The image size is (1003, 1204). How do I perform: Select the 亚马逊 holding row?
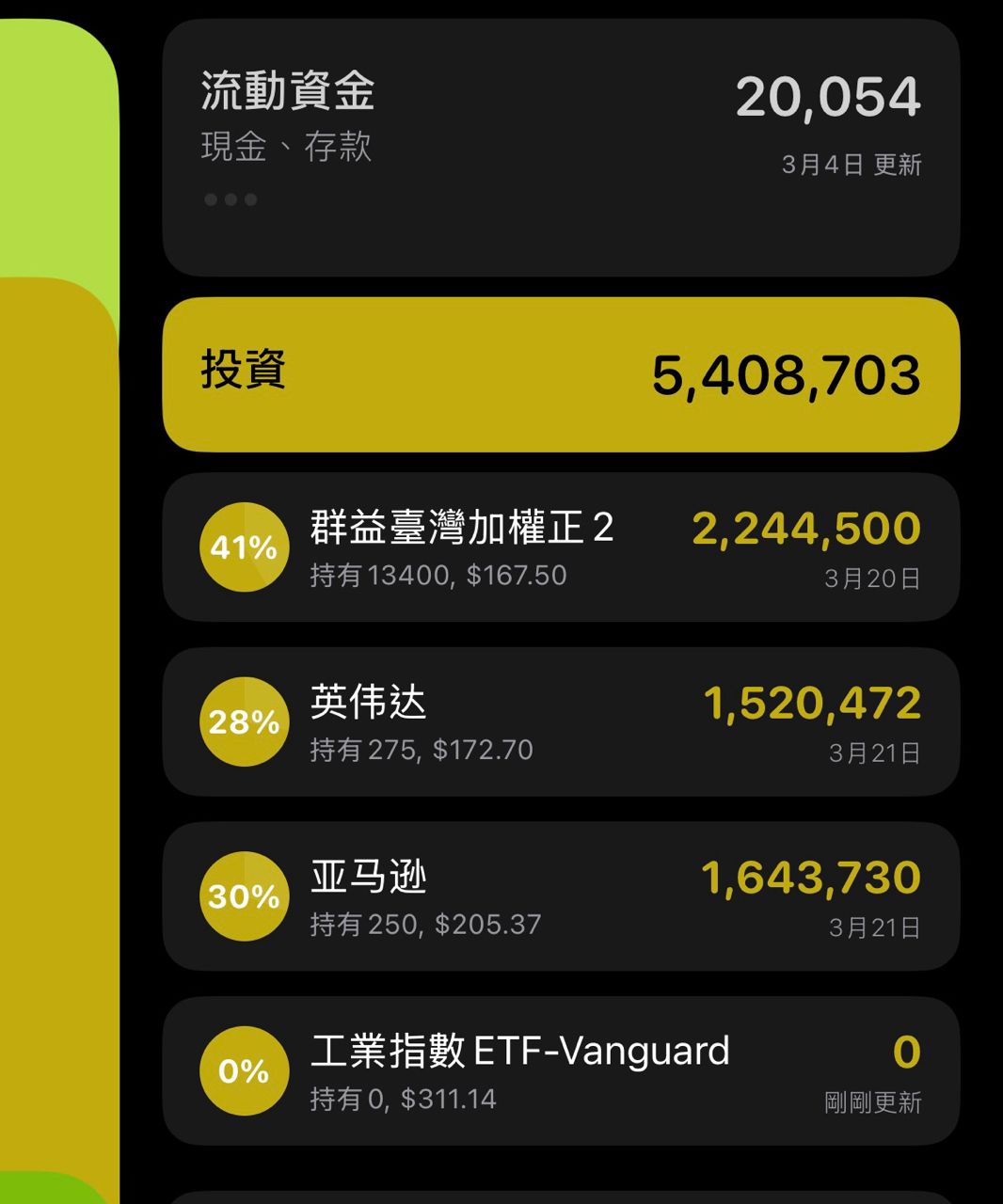[561, 896]
